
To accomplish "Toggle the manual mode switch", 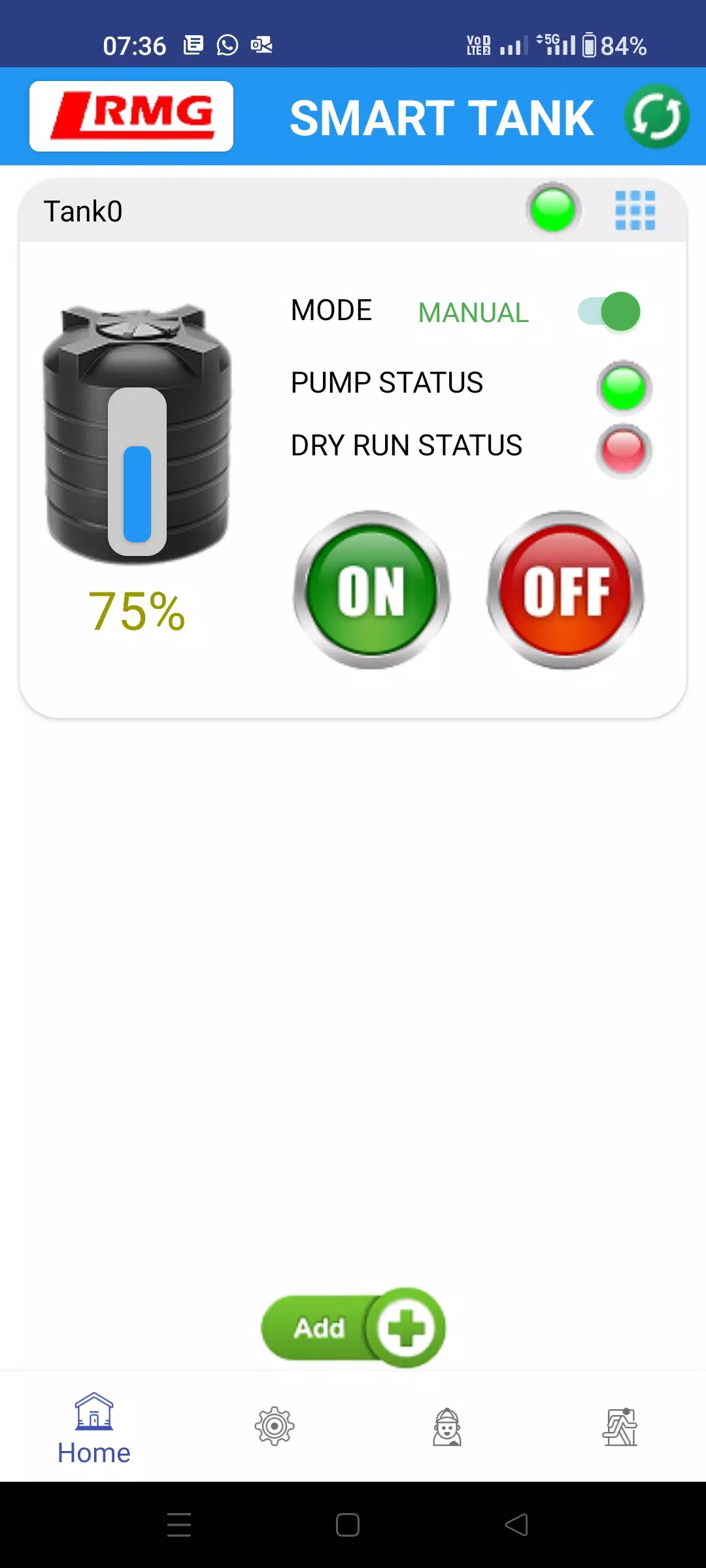I will [x=609, y=312].
